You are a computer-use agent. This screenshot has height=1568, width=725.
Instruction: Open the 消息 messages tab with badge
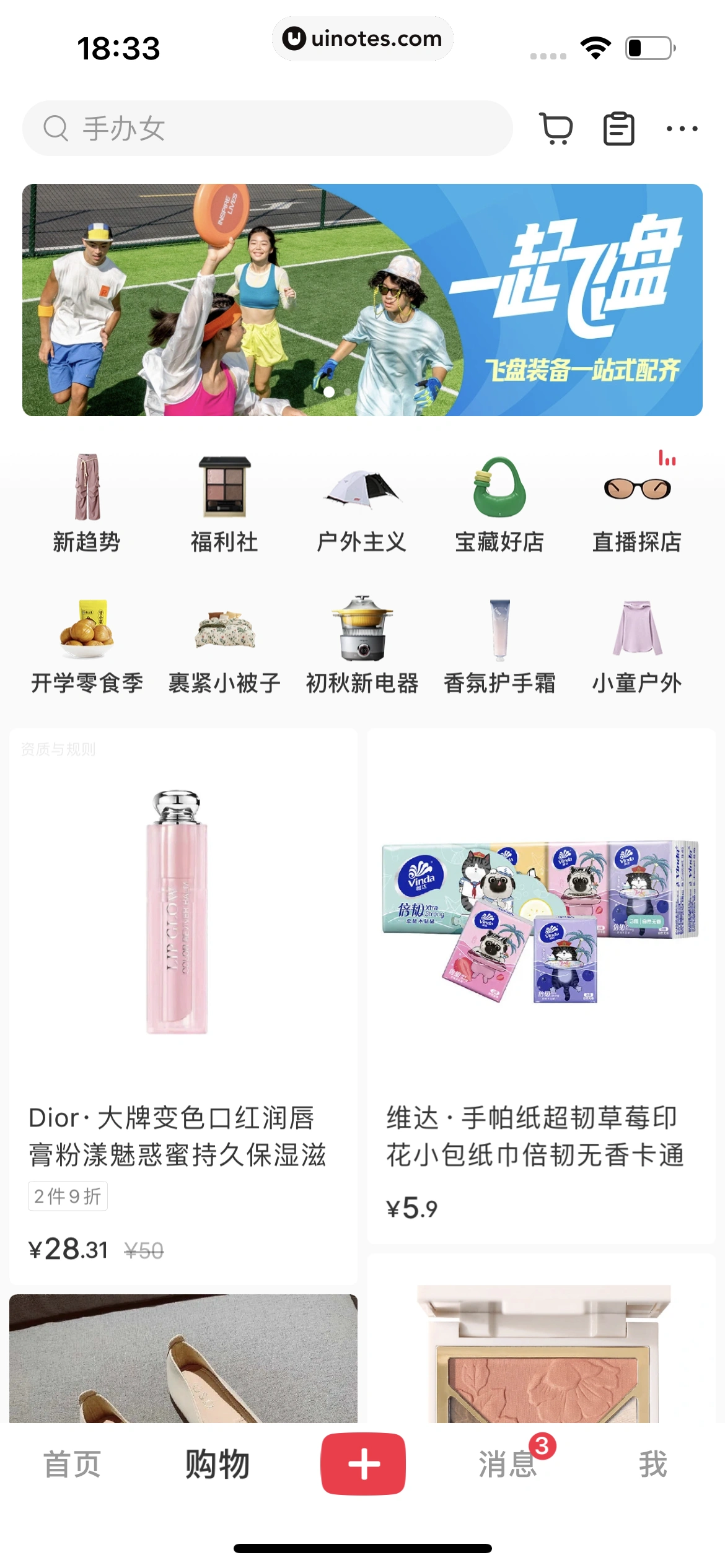point(507,1466)
